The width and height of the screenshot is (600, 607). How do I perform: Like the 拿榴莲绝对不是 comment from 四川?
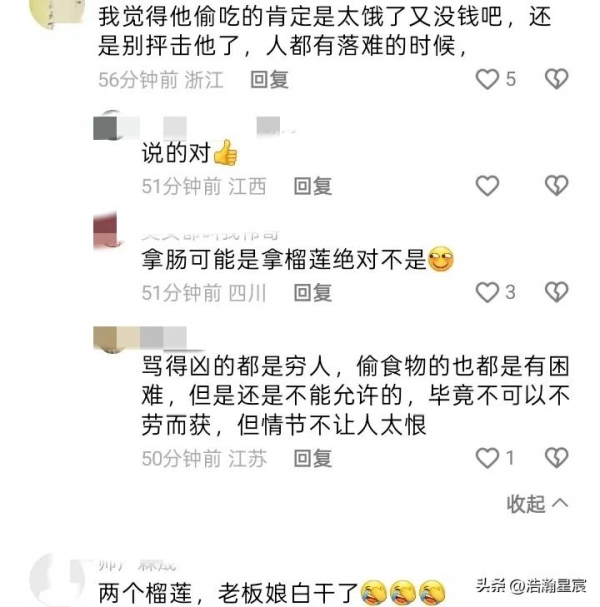click(487, 292)
